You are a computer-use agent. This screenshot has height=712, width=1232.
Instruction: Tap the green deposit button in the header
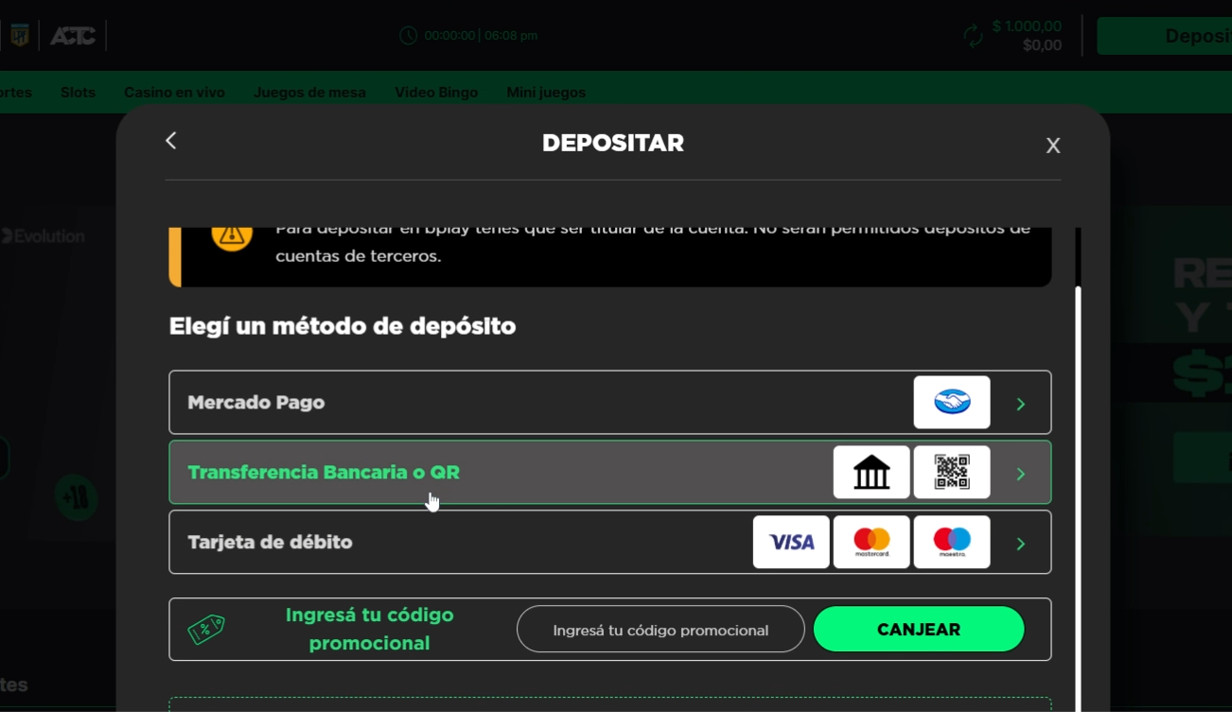point(1165,36)
